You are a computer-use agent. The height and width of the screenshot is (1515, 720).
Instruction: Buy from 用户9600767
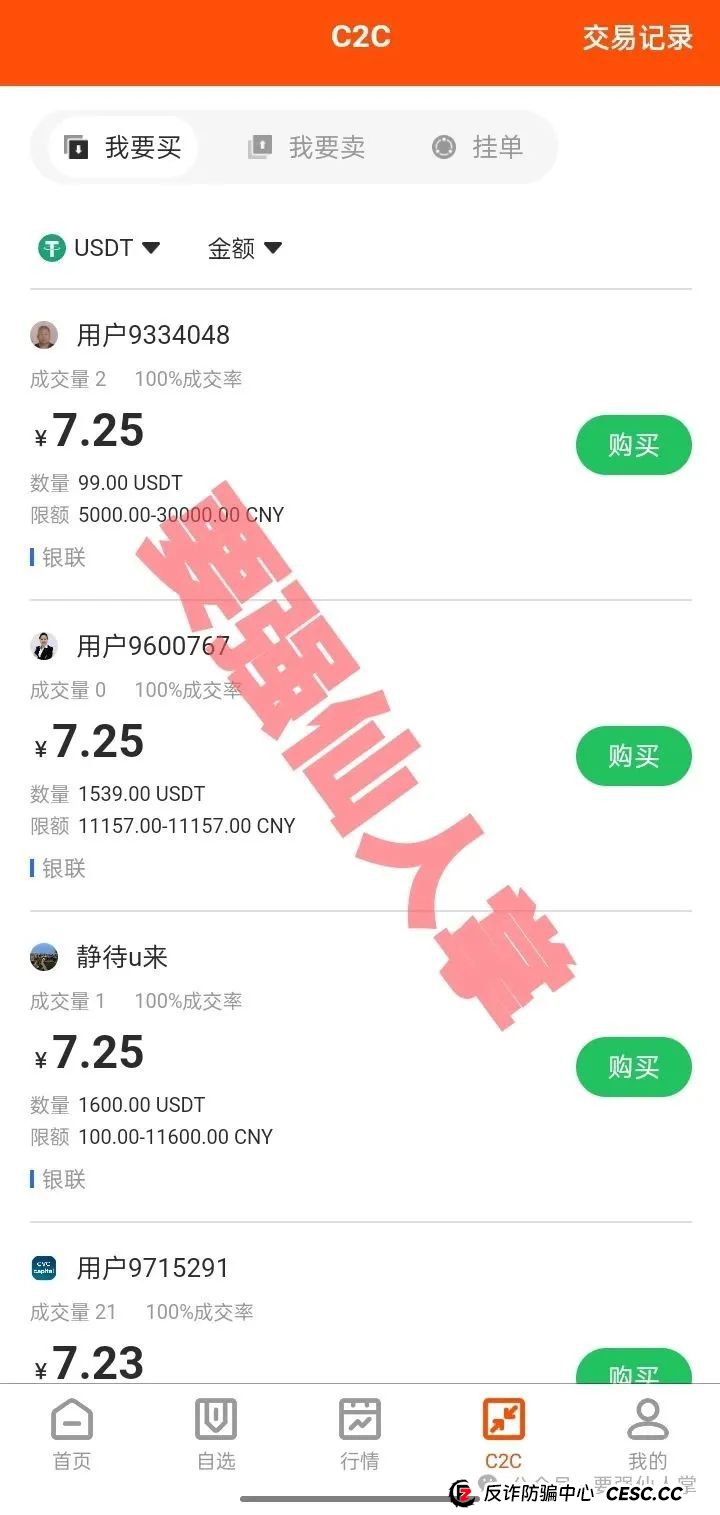click(633, 756)
